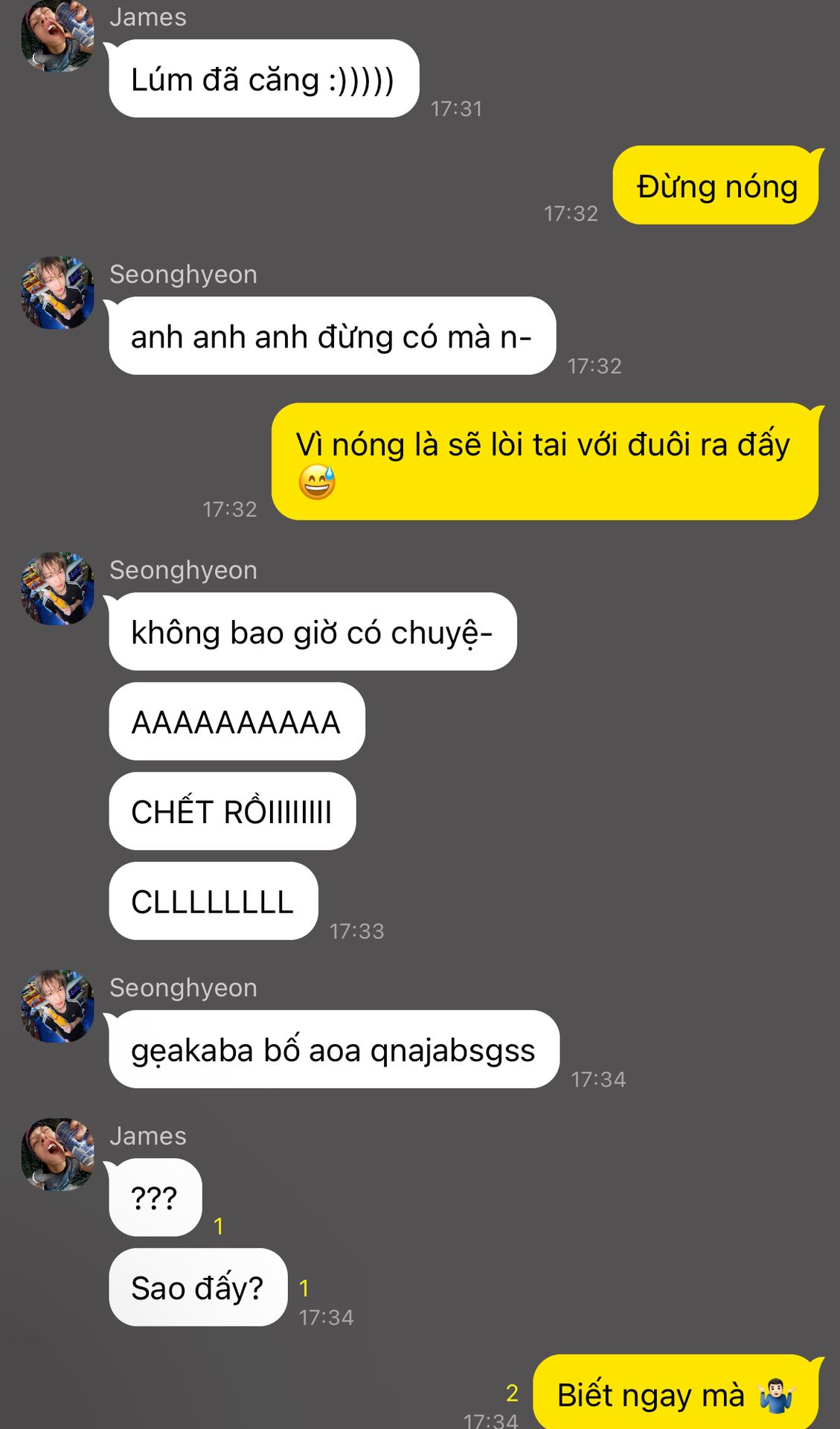View Seonghyeon's profile photo by "gẹakaba bố" message
Screen dimensions: 840x1429
pyautogui.click(x=57, y=1006)
